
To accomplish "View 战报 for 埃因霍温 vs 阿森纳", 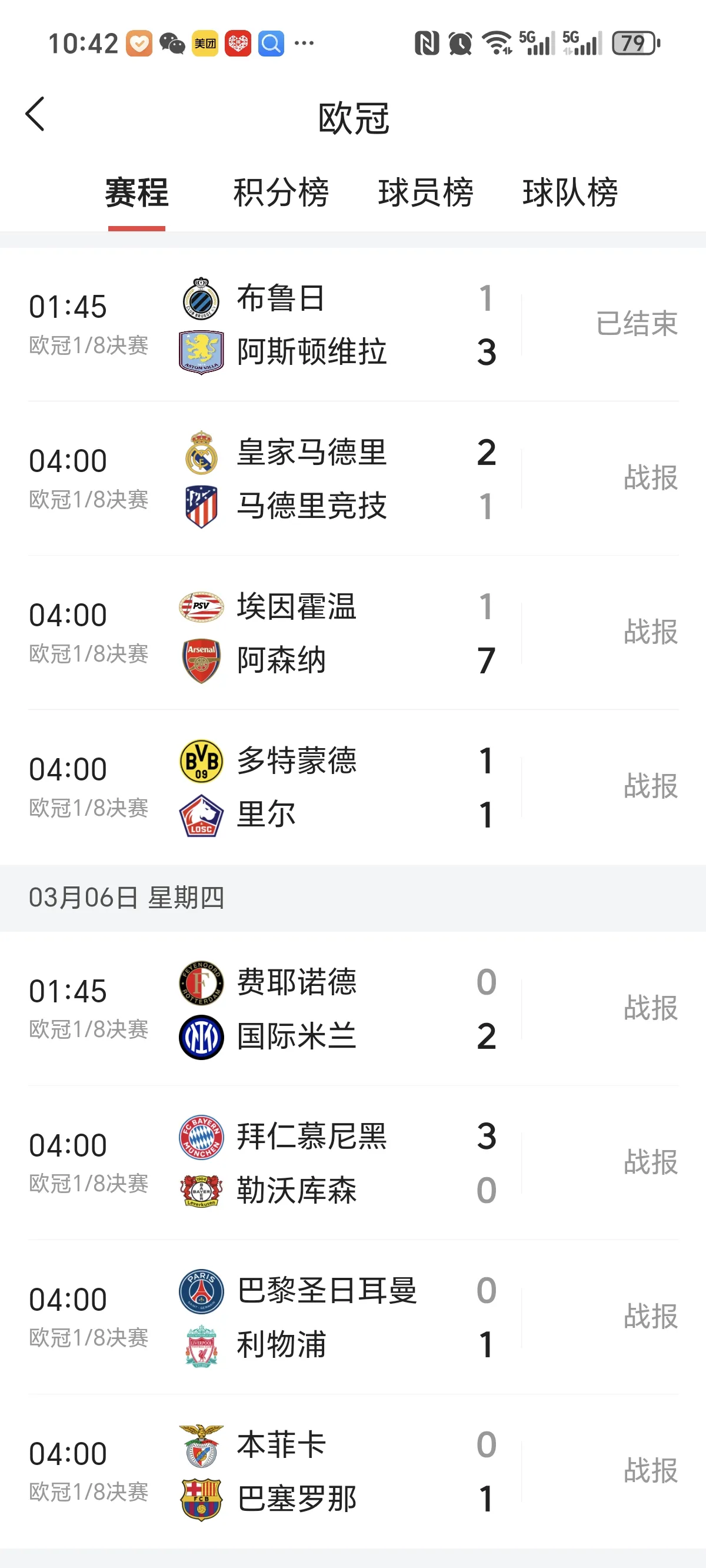I will 651,632.
